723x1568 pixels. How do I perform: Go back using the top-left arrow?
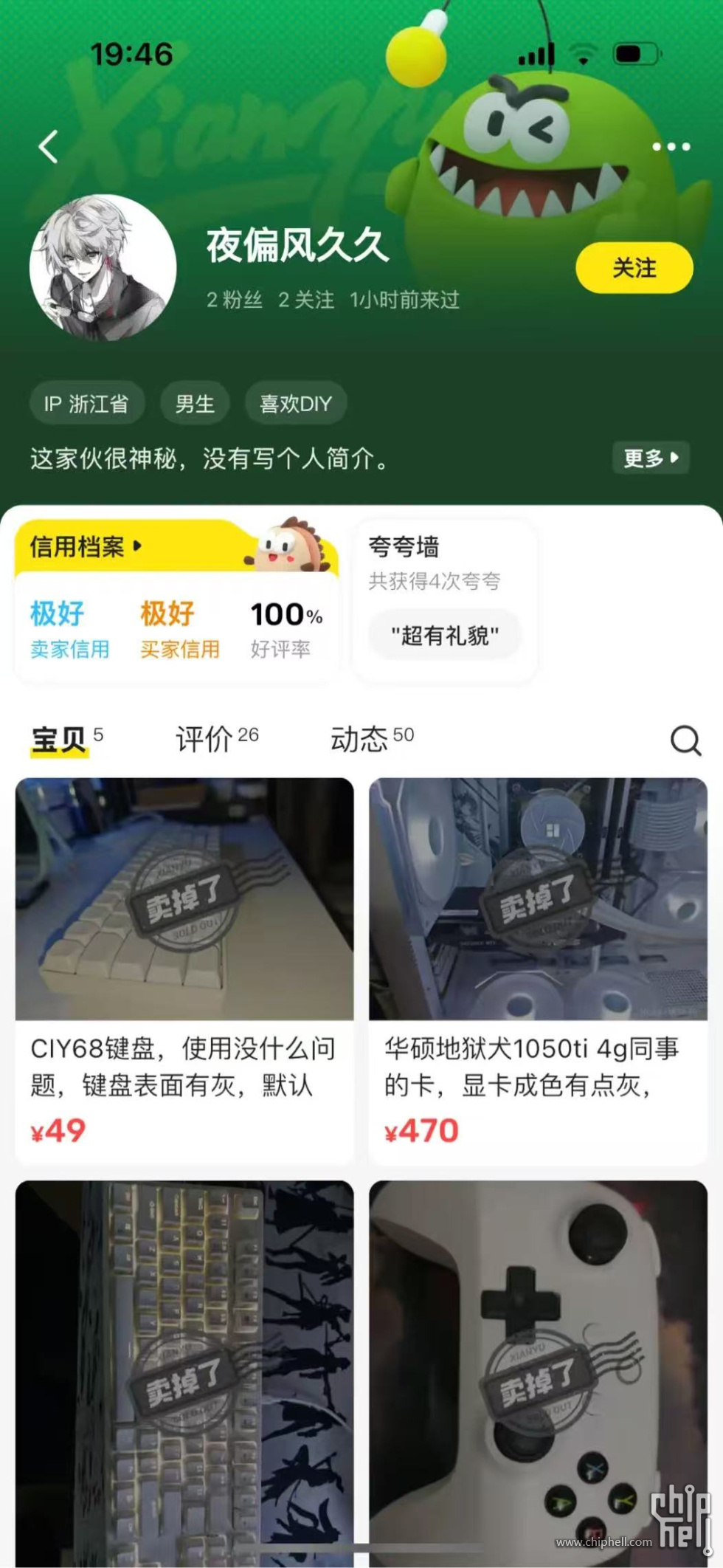(x=49, y=146)
